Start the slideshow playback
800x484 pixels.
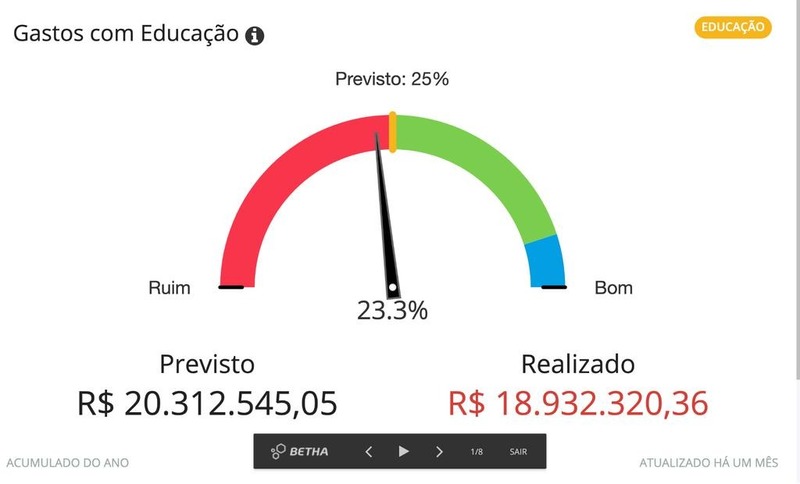pyautogui.click(x=403, y=452)
